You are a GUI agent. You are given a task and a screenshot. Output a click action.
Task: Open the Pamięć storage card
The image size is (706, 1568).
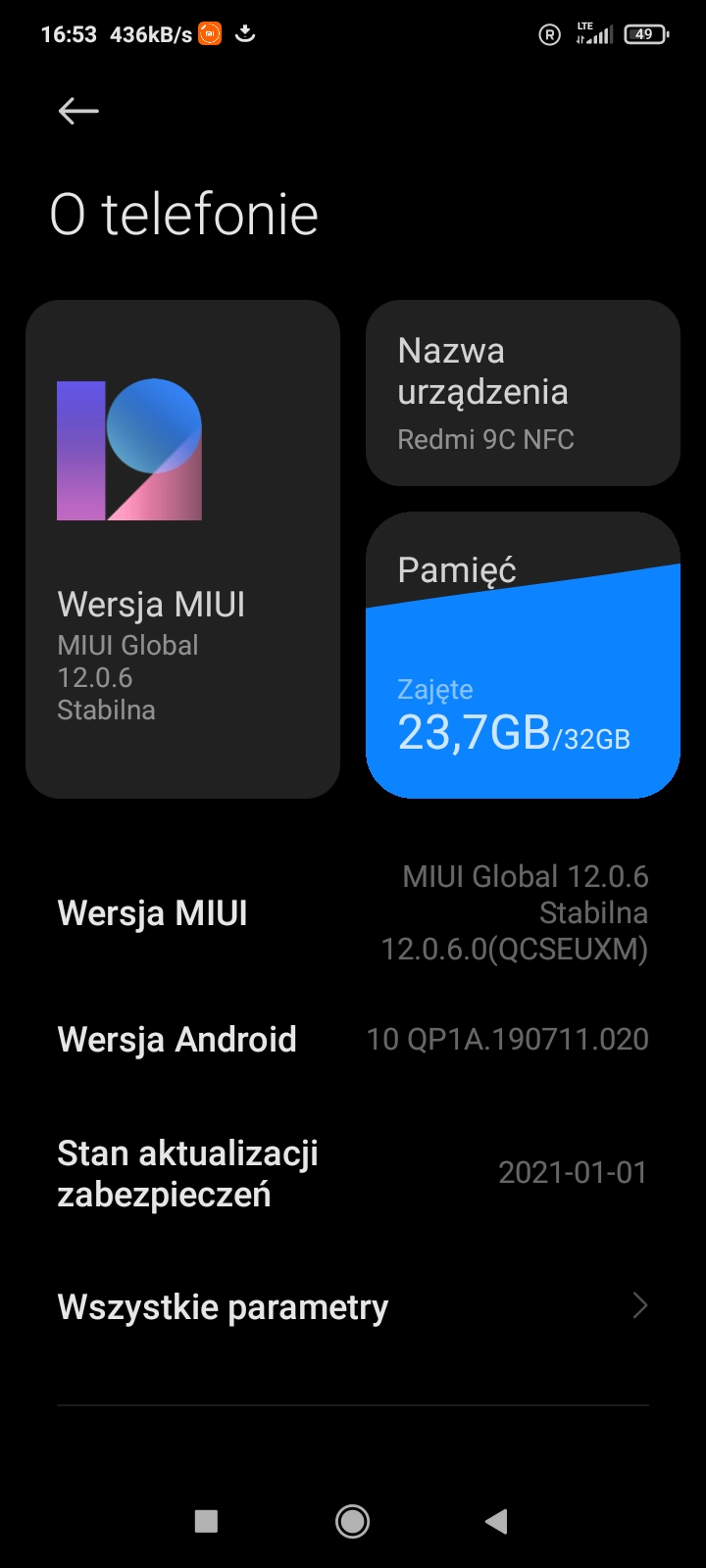(x=523, y=655)
